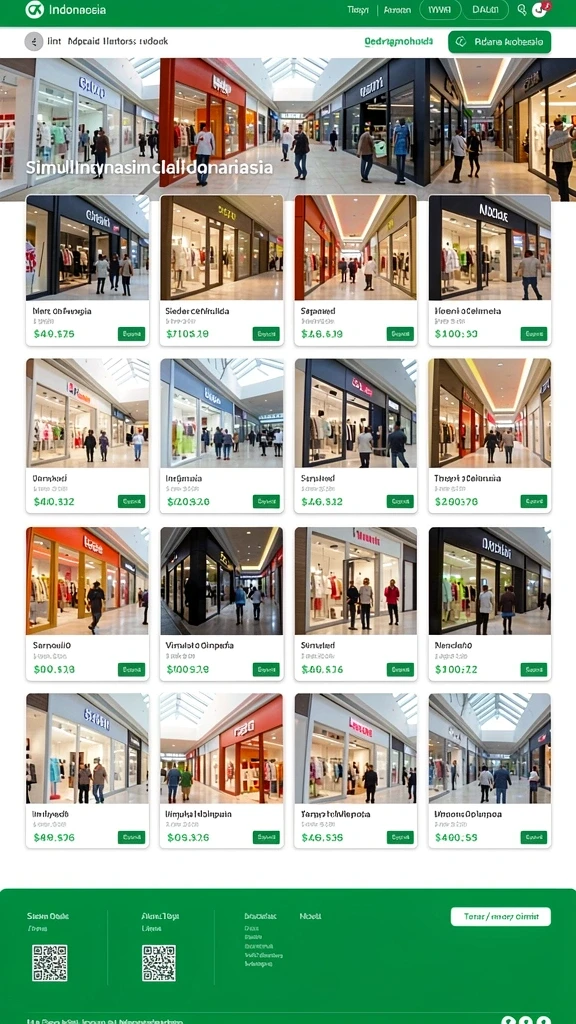Open the store card priced $00.$28
The height and width of the screenshot is (1024, 576).
88,604
